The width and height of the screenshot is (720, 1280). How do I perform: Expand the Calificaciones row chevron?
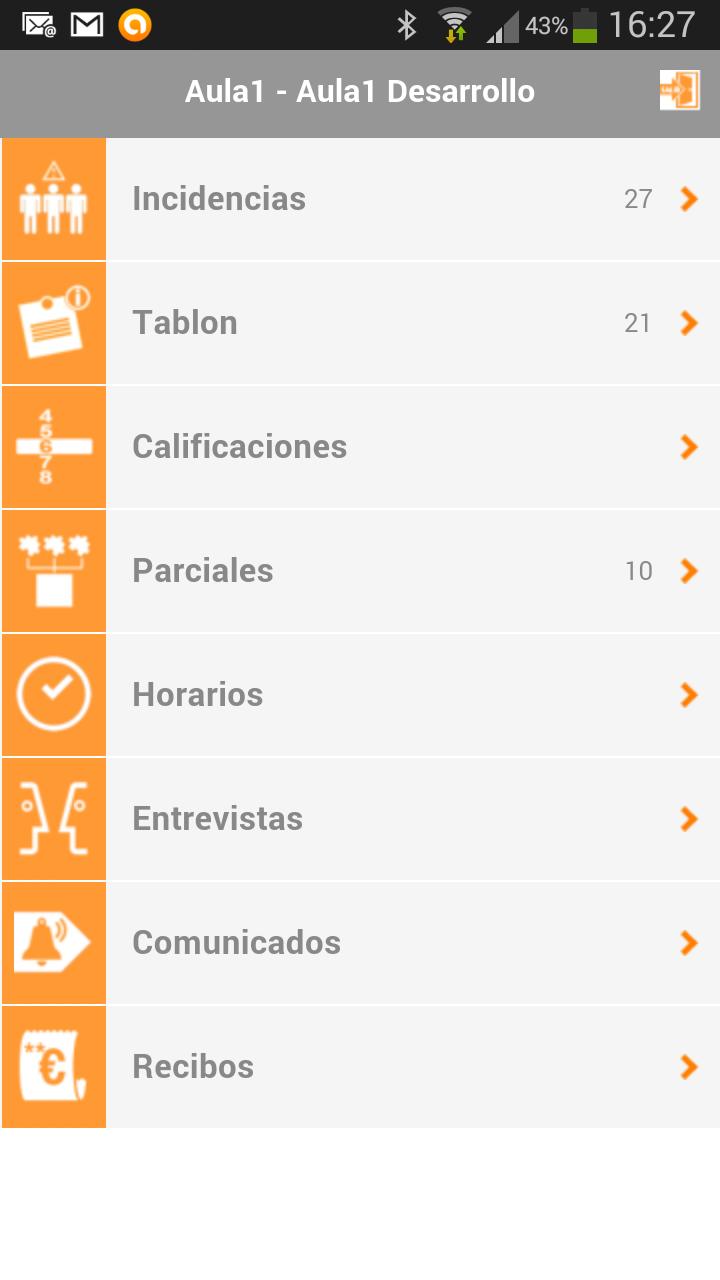[689, 446]
